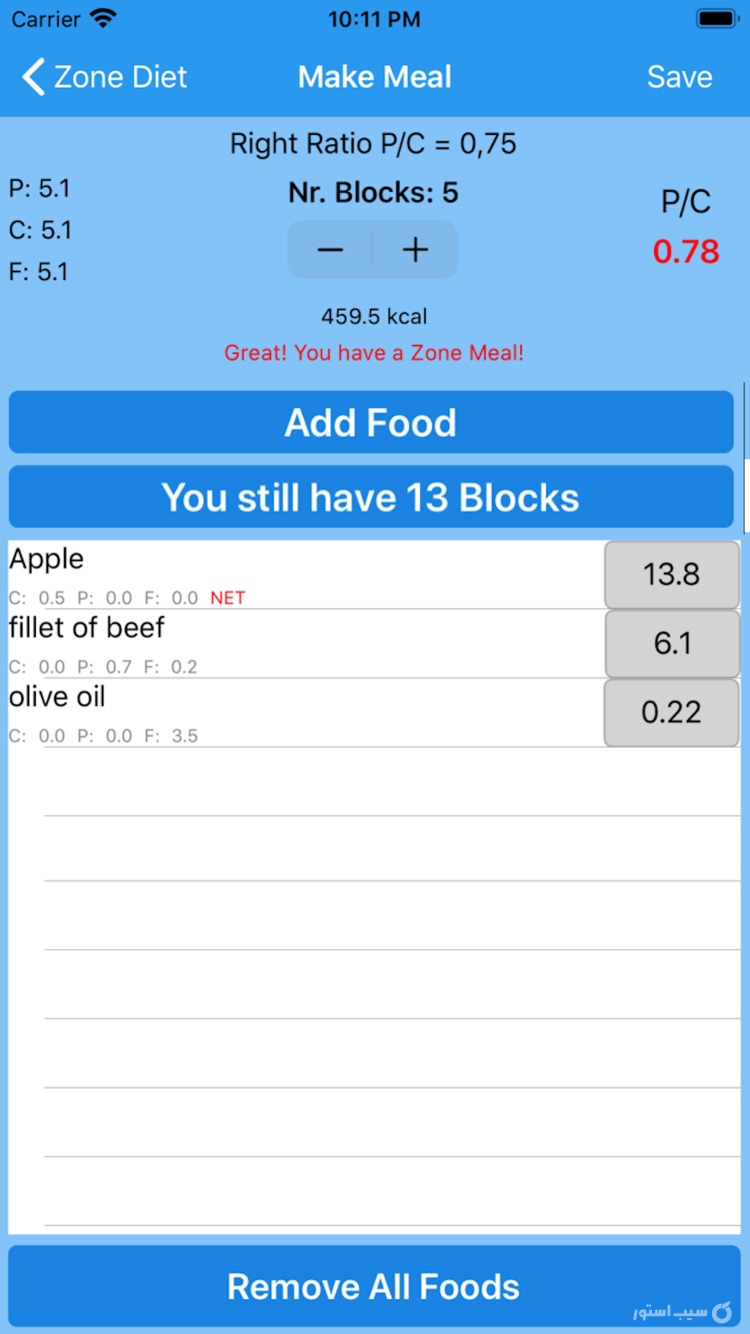Edit the olive oil quantity 0.22
Screen dimensions: 750x1334
671,713
